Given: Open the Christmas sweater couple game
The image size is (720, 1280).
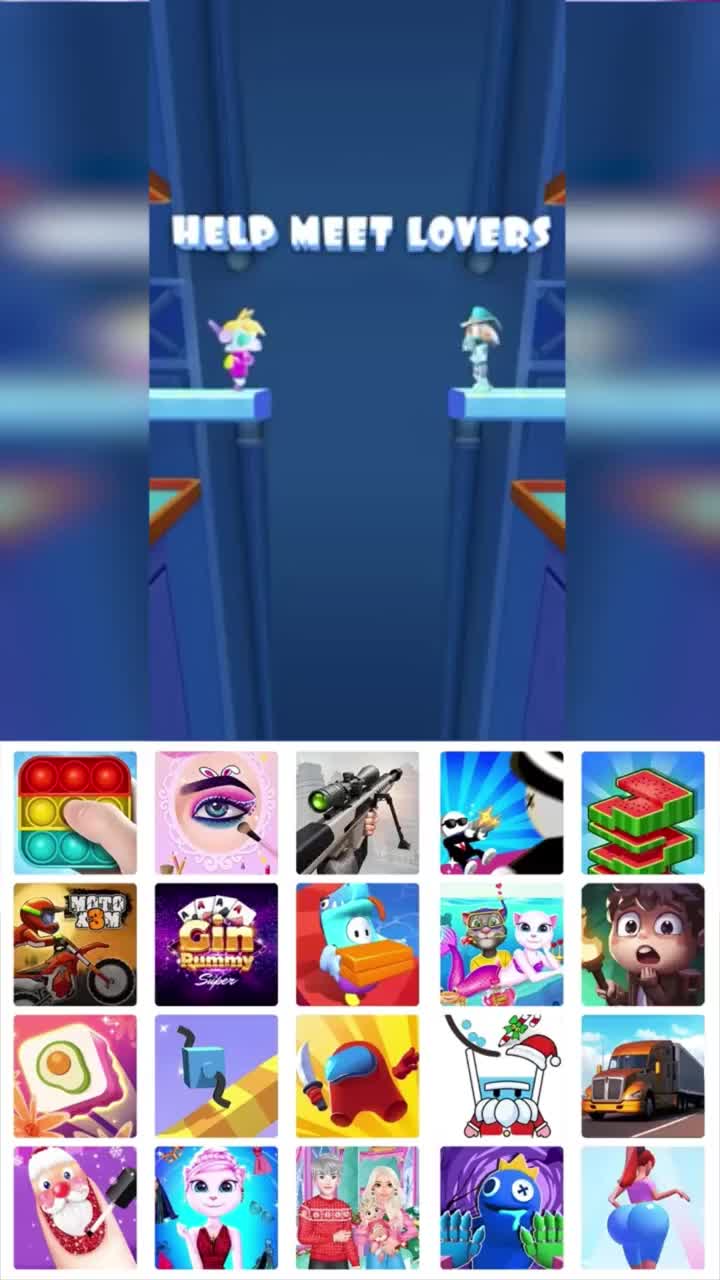Looking at the screenshot, I should click(357, 1207).
